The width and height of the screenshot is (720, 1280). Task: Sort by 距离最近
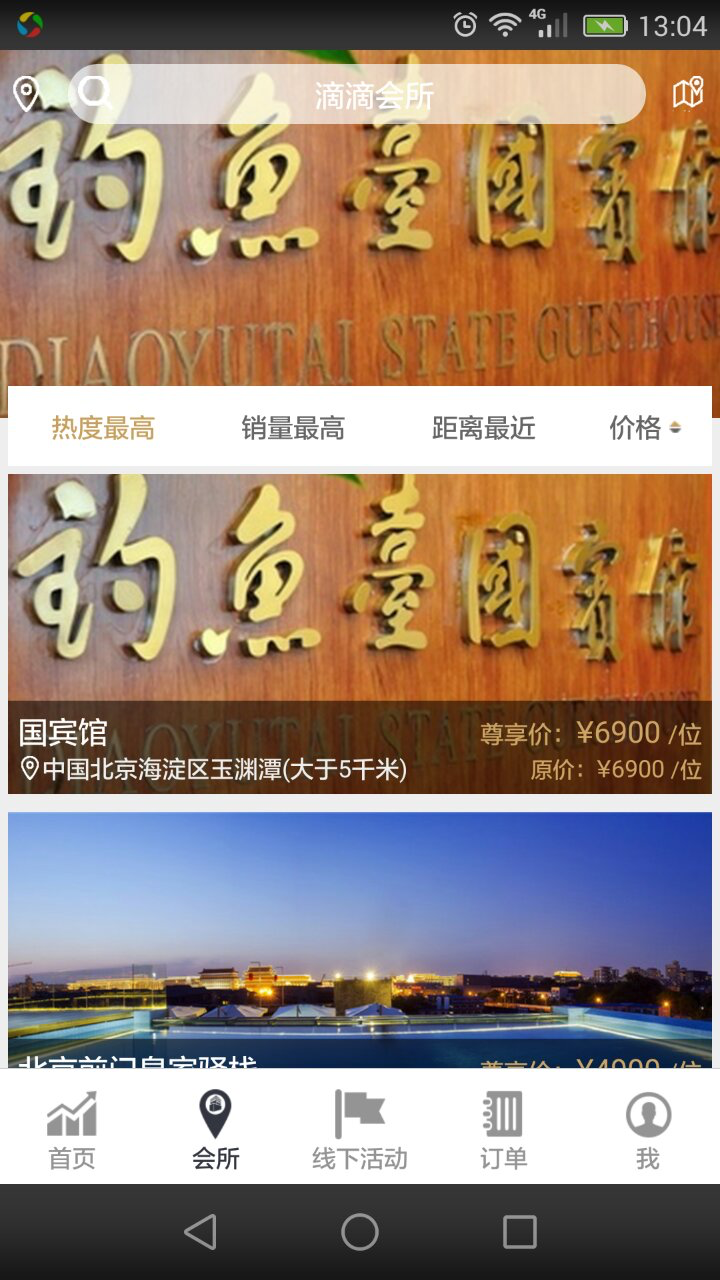484,429
